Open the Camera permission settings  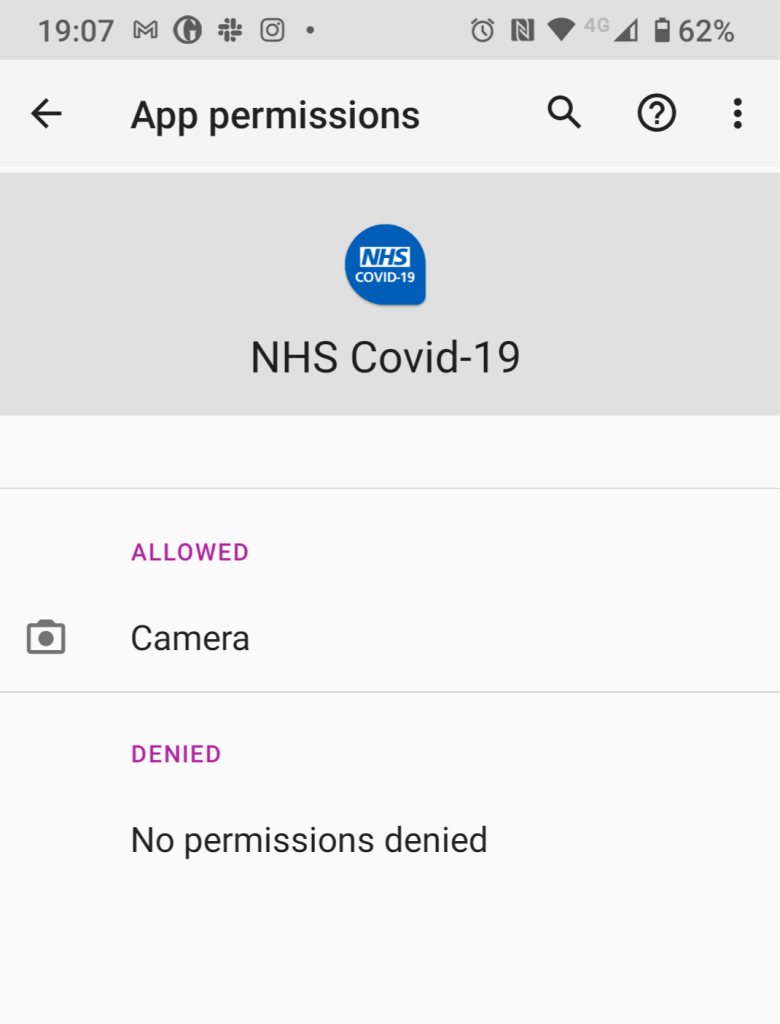tap(190, 637)
